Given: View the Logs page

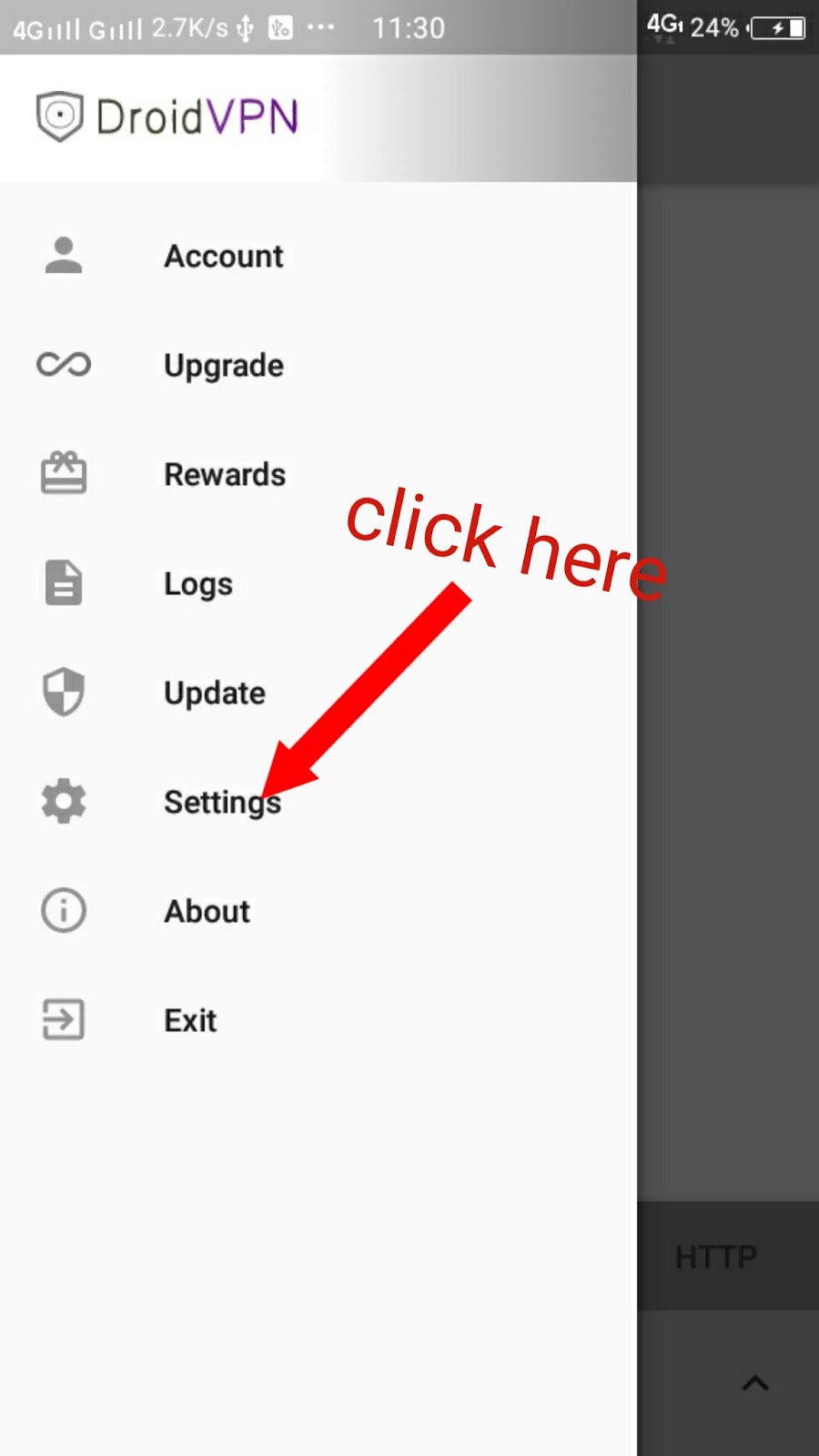Looking at the screenshot, I should tap(318, 583).
